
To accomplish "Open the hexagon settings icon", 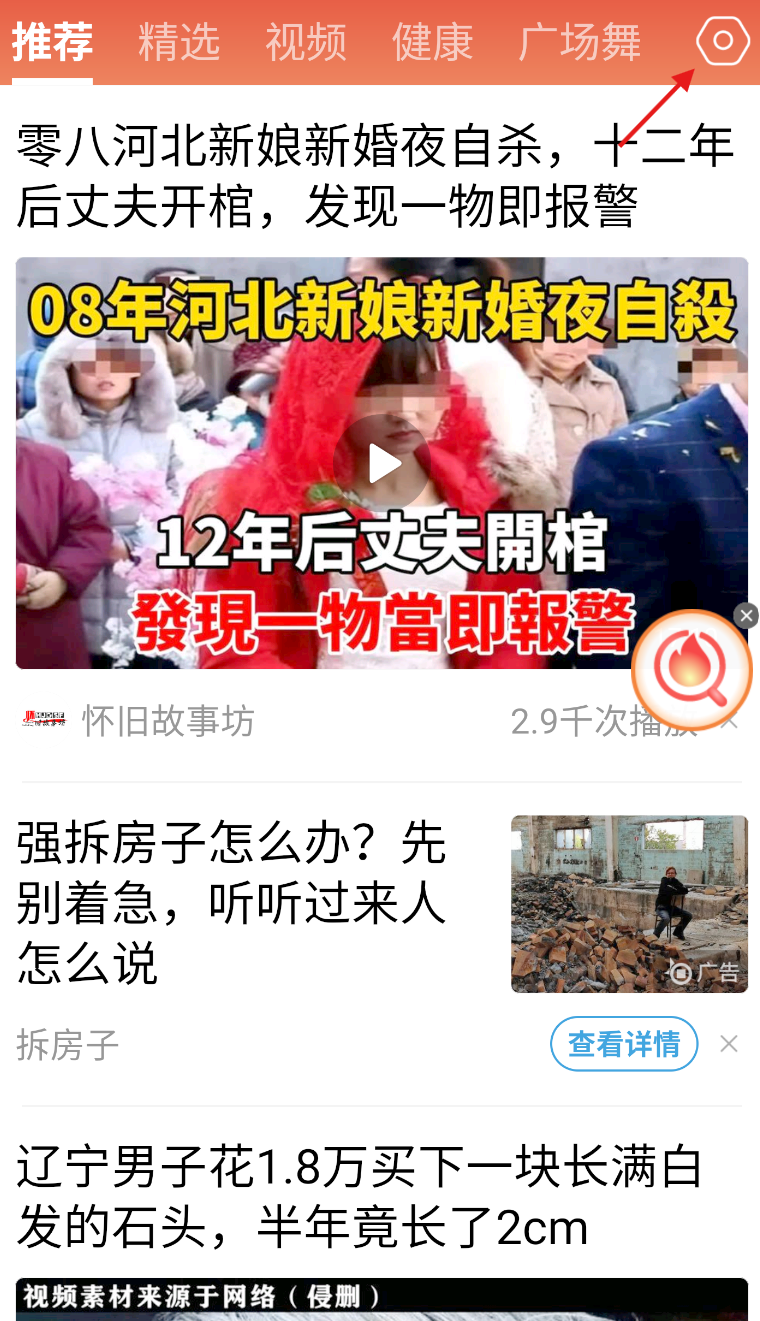I will [722, 42].
